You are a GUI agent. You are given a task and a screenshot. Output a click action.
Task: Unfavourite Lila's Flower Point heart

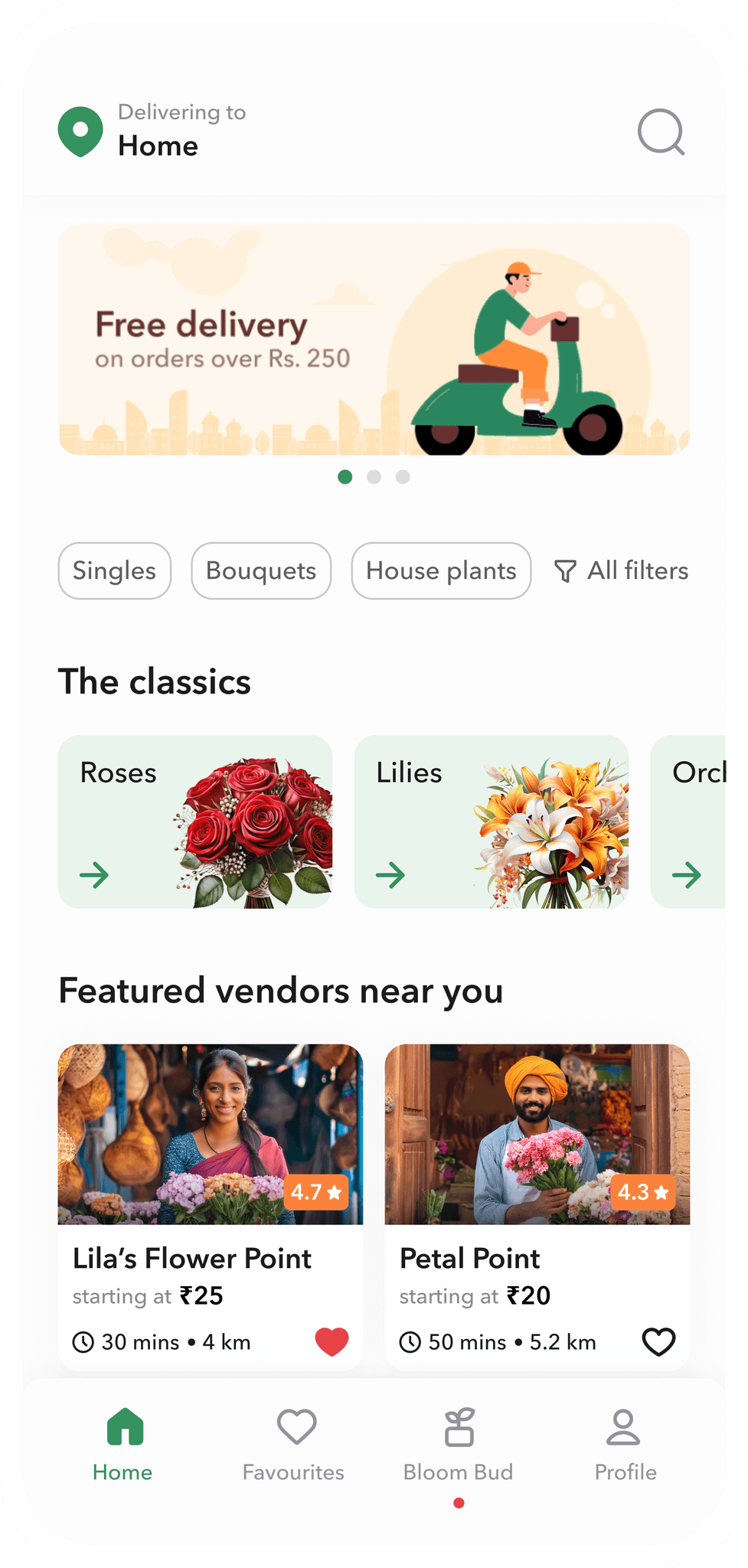tap(332, 1341)
